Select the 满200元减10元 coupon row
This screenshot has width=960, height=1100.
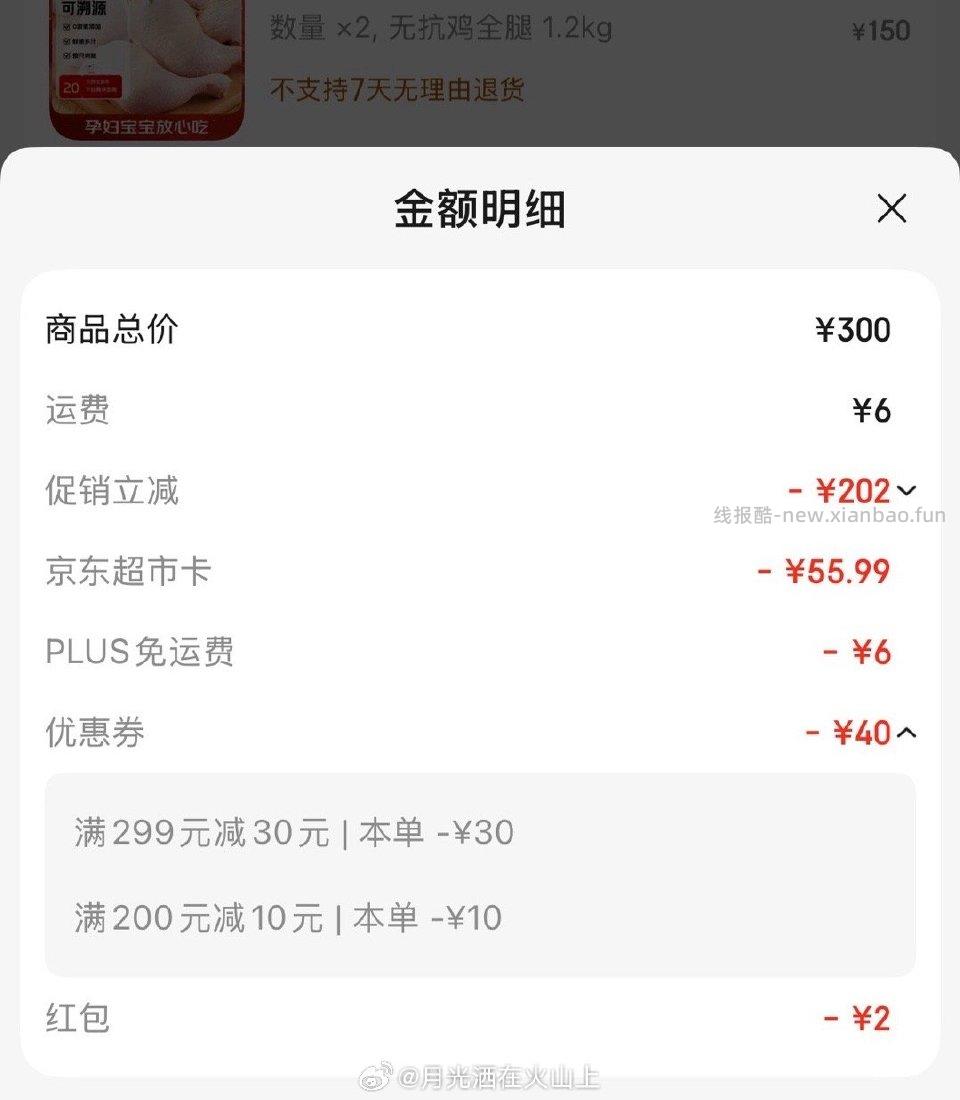point(287,917)
